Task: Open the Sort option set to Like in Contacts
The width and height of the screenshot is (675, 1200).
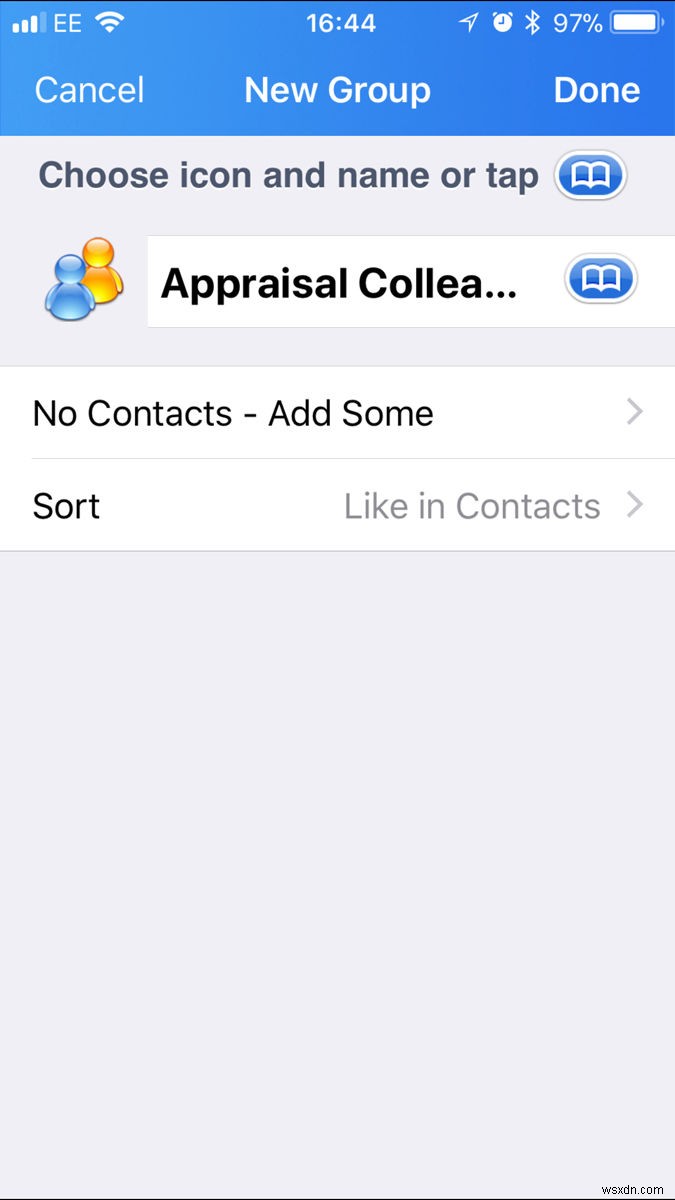Action: [x=337, y=506]
